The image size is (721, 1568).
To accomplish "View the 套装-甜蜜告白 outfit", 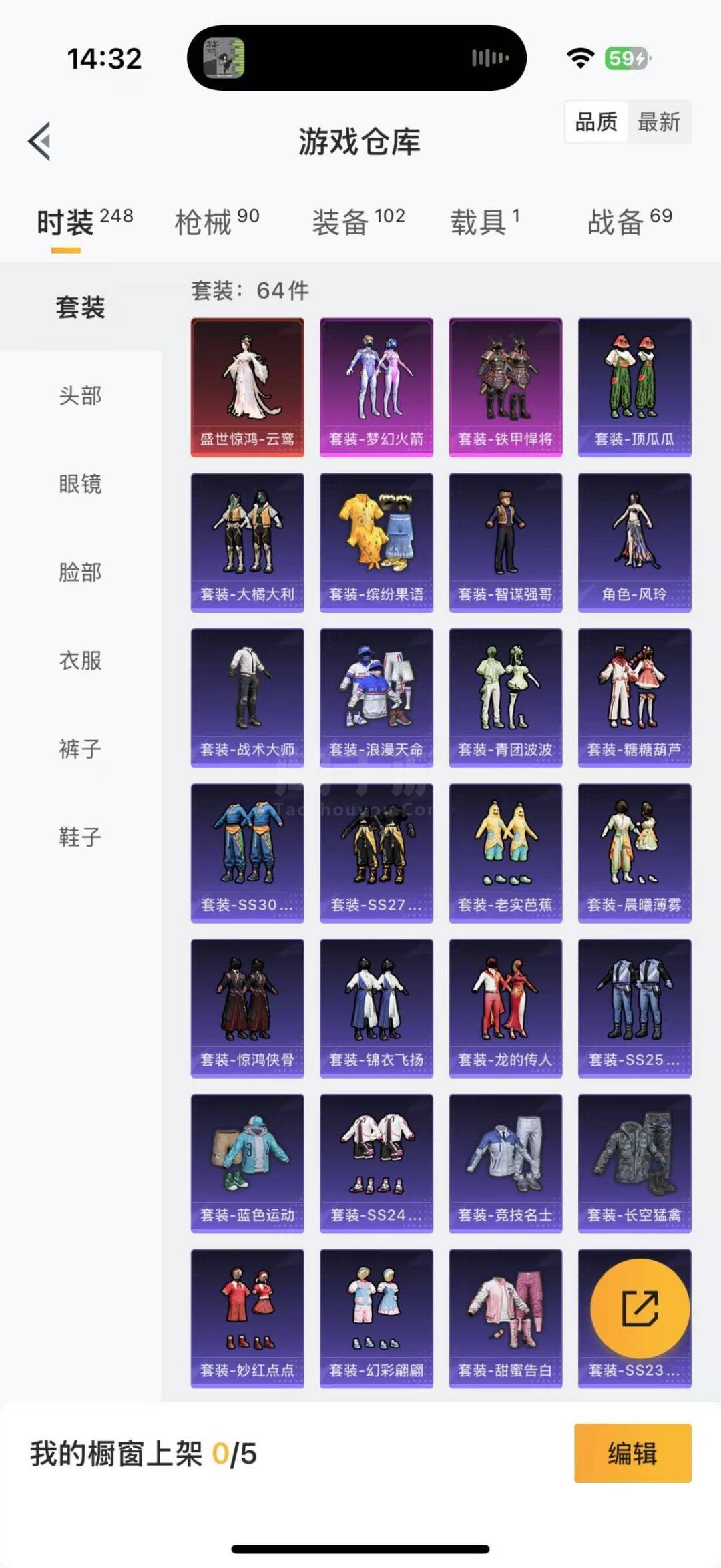I will click(x=505, y=1318).
